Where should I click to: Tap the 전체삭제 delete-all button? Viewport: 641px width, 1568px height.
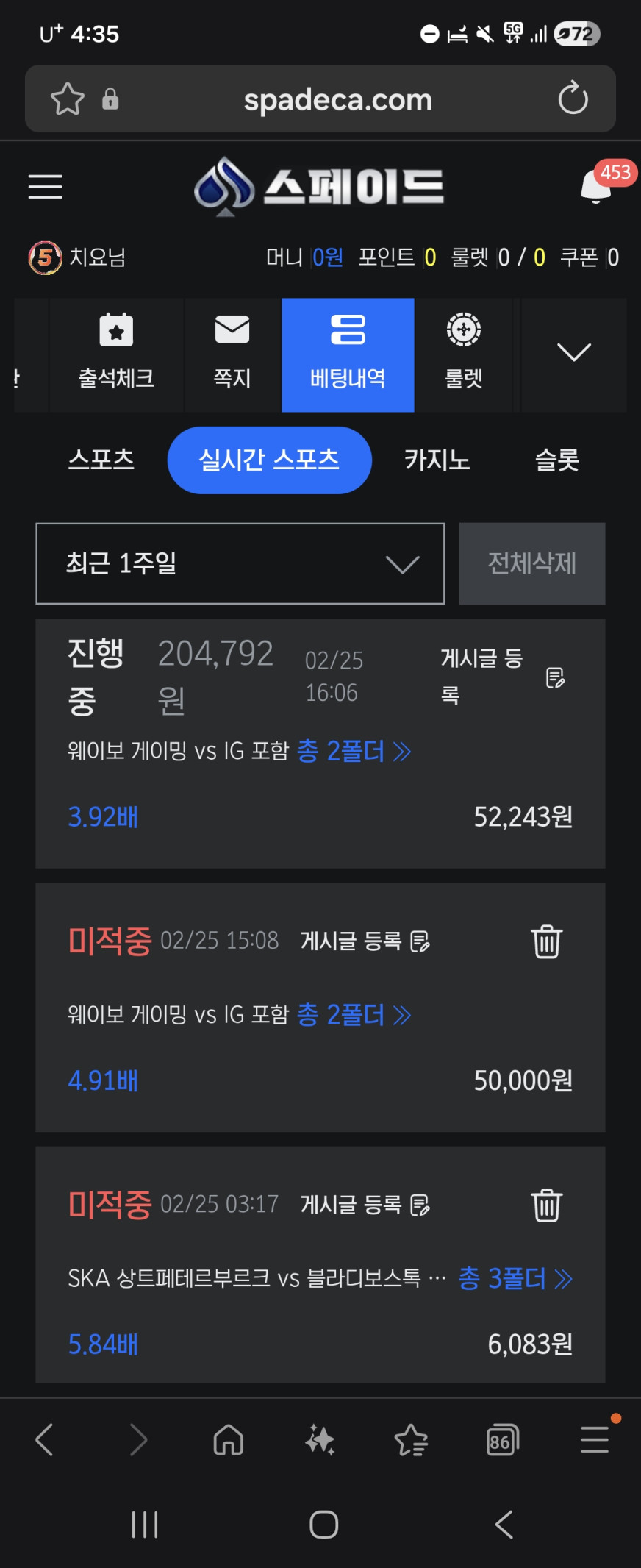pos(532,564)
